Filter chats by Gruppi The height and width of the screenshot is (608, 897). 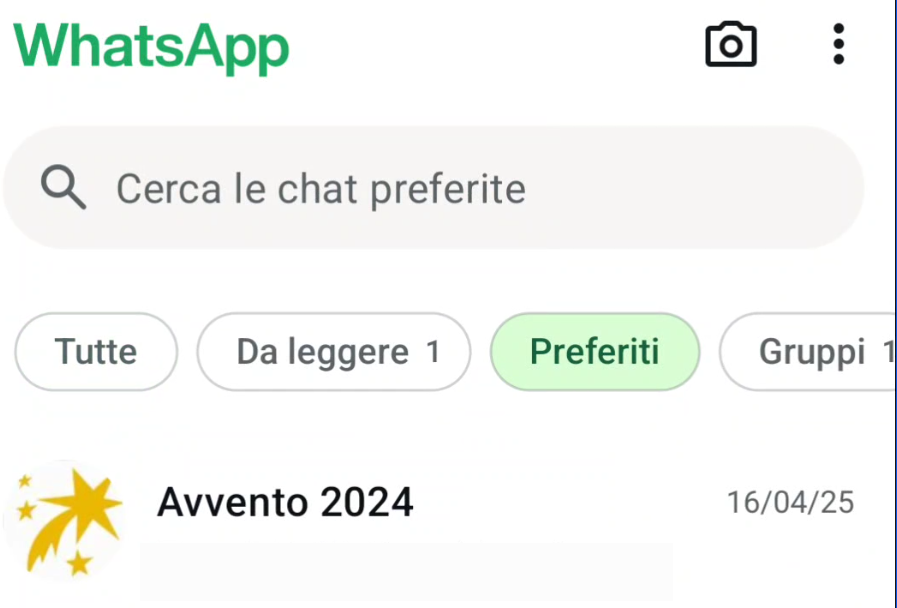coord(810,352)
